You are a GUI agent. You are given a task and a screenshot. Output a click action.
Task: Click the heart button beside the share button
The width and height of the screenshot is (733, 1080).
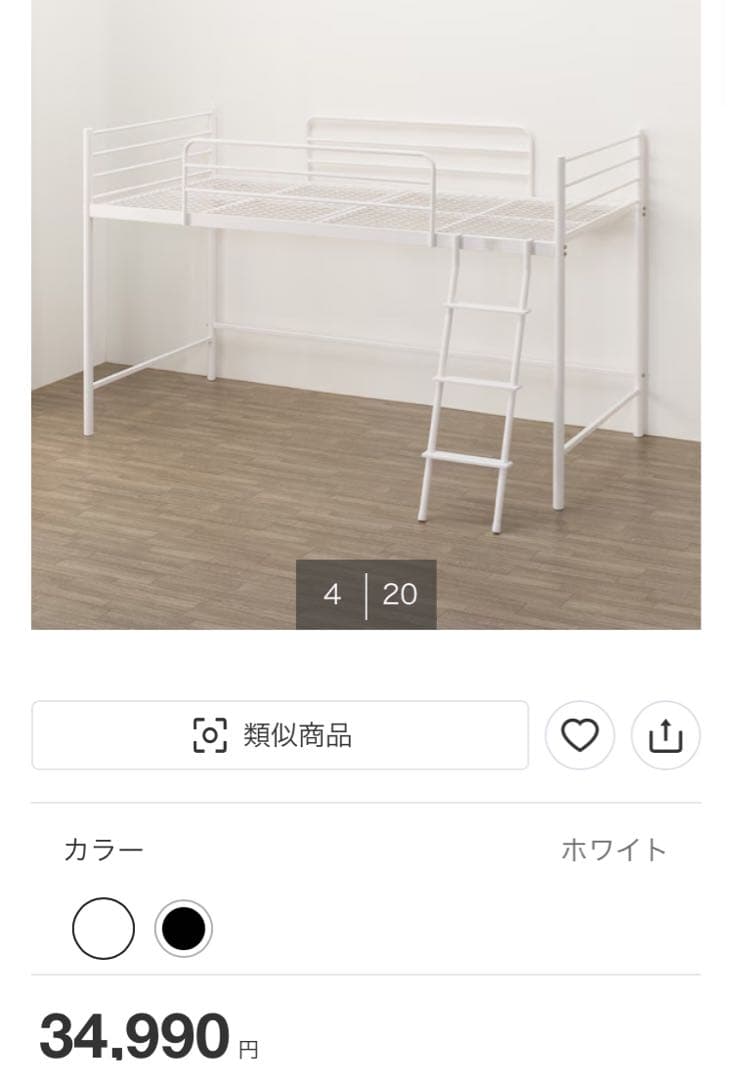[581, 736]
